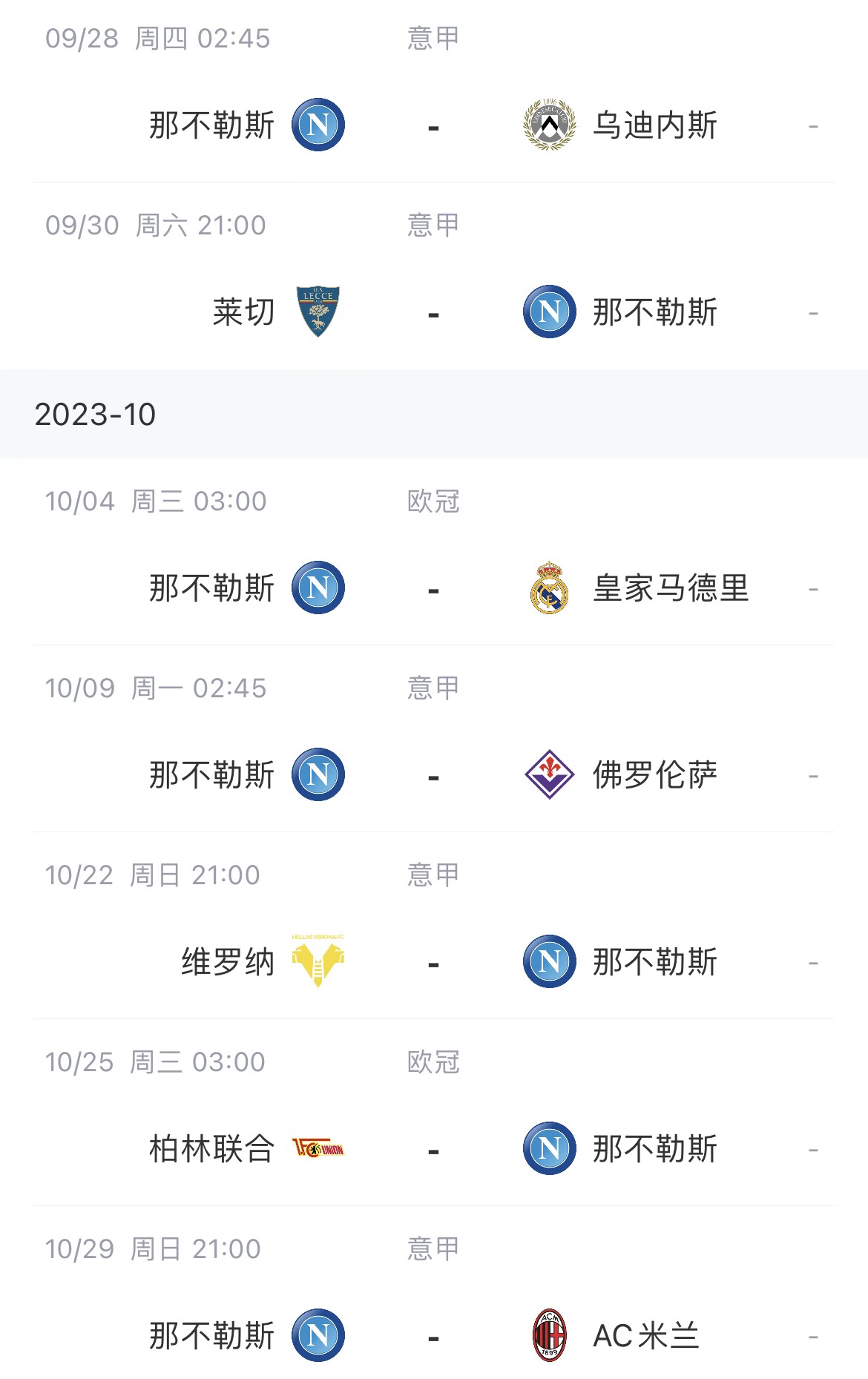View the Napoli vs AC Milan match on 10/29
This screenshot has width=868, height=1379.
[x=433, y=1337]
